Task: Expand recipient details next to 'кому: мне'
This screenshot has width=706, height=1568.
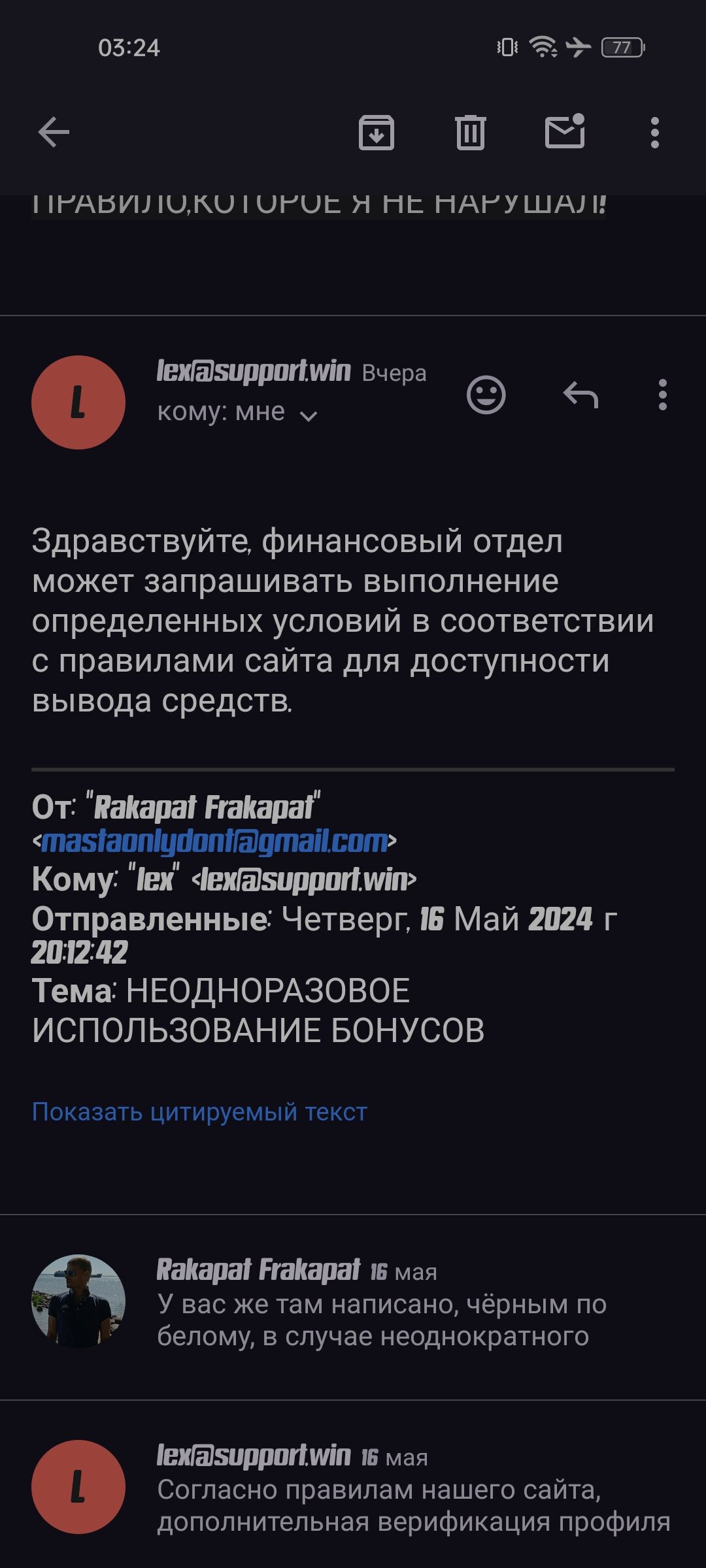Action: tap(308, 416)
